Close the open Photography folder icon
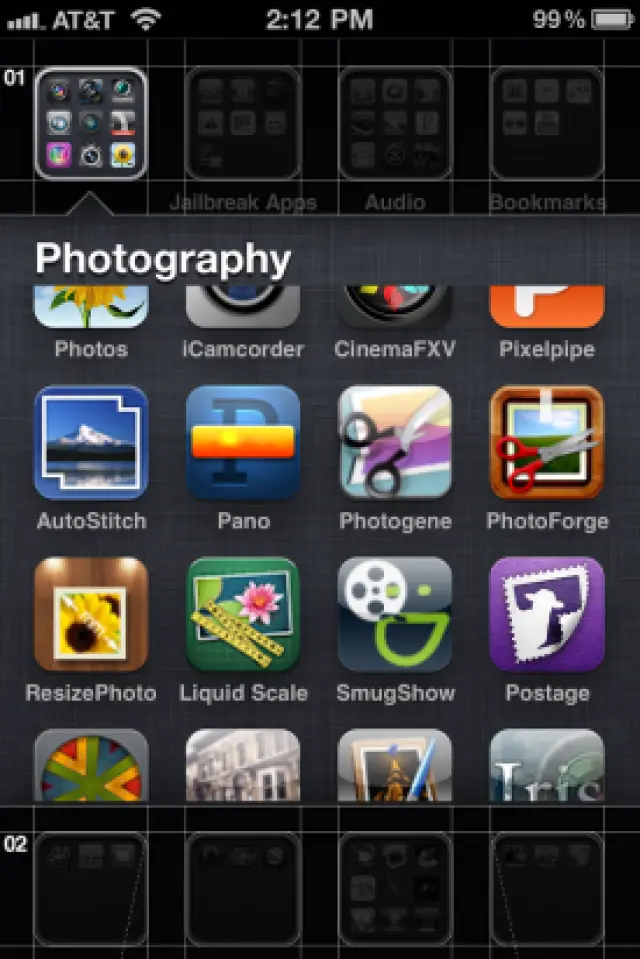The width and height of the screenshot is (640, 959). [x=91, y=123]
